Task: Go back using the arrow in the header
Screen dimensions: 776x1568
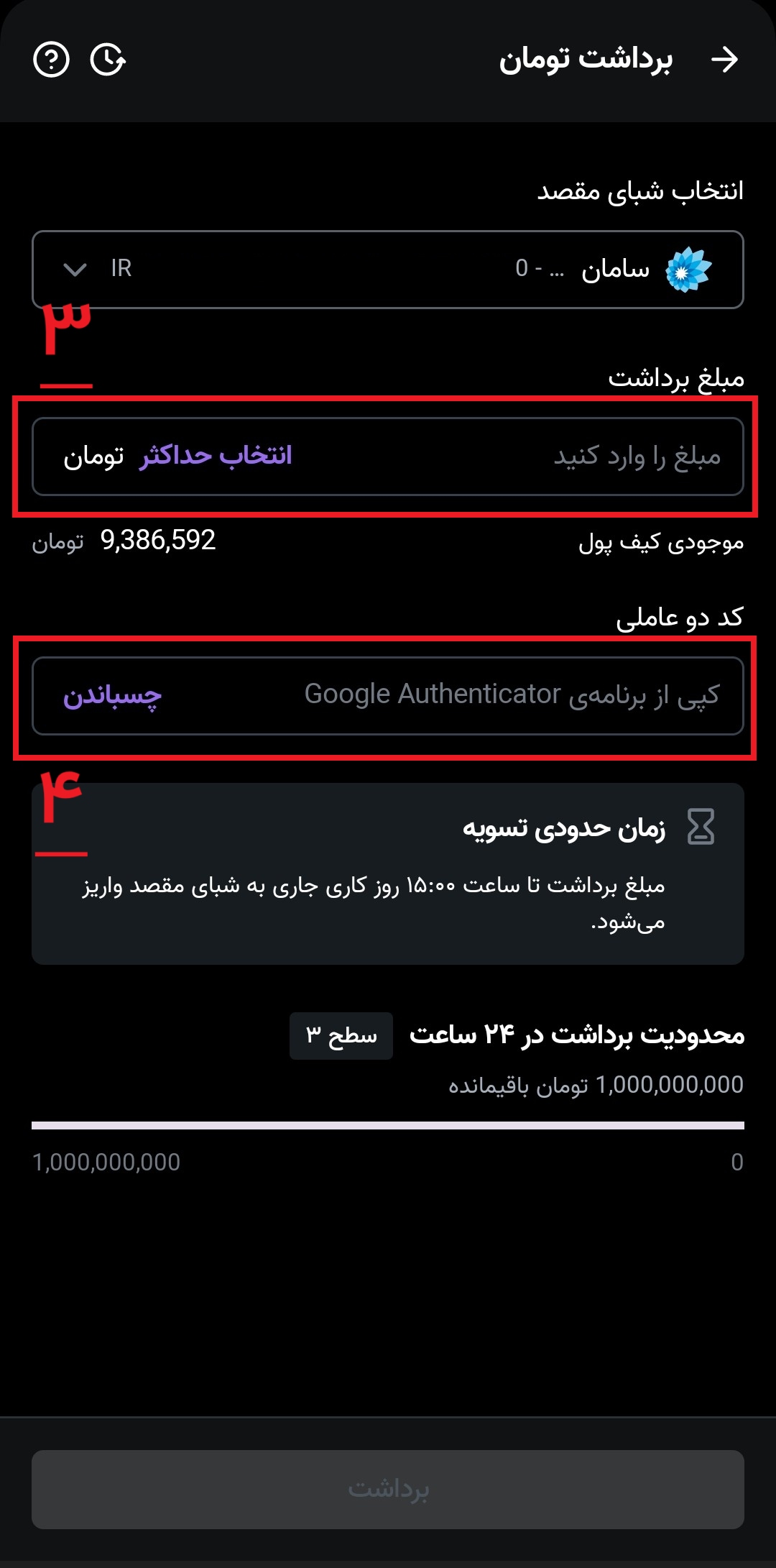Action: pyautogui.click(x=724, y=60)
